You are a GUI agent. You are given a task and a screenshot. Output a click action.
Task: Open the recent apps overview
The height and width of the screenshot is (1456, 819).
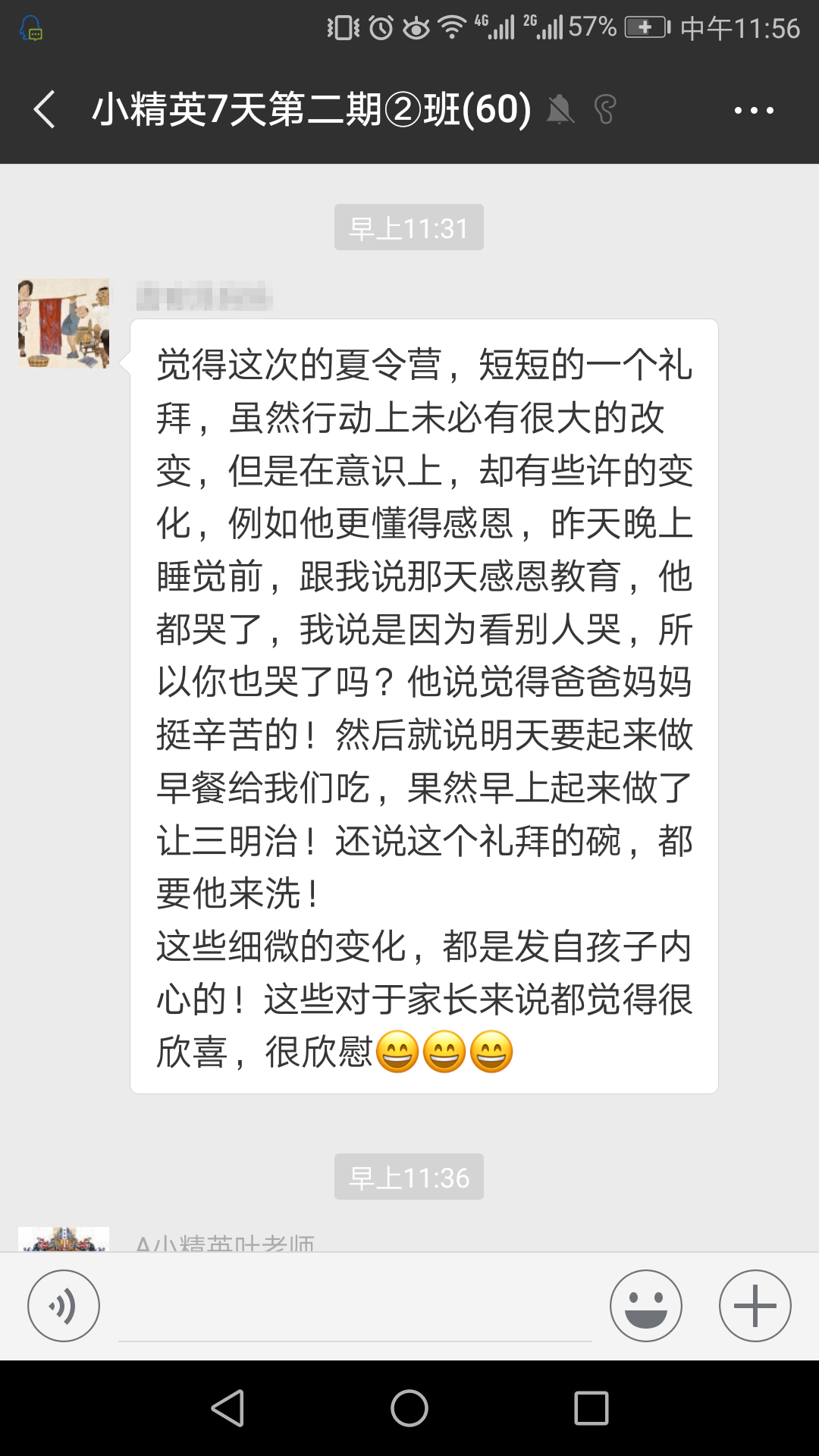(591, 1408)
